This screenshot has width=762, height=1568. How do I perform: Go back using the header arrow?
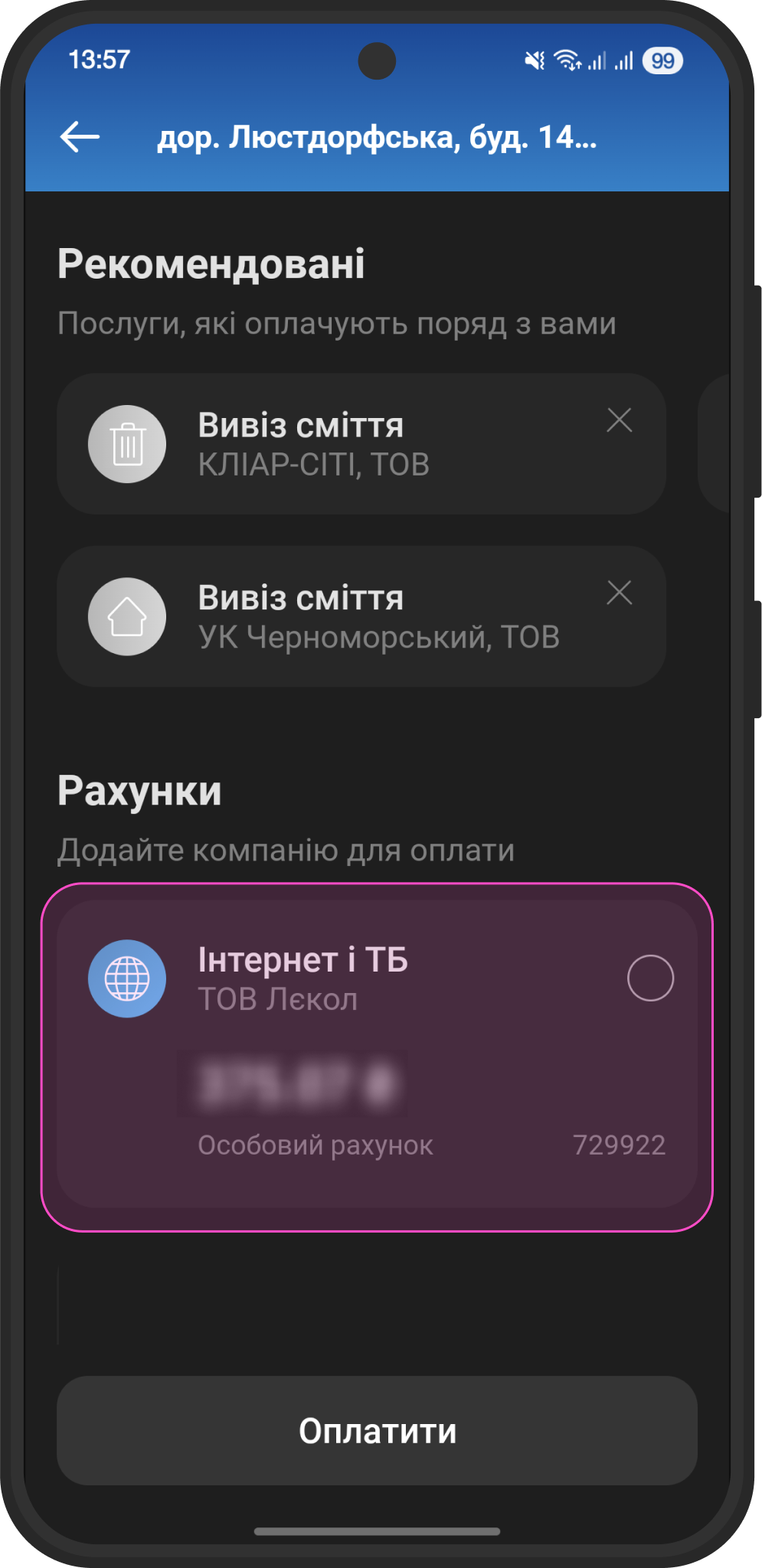tap(80, 138)
